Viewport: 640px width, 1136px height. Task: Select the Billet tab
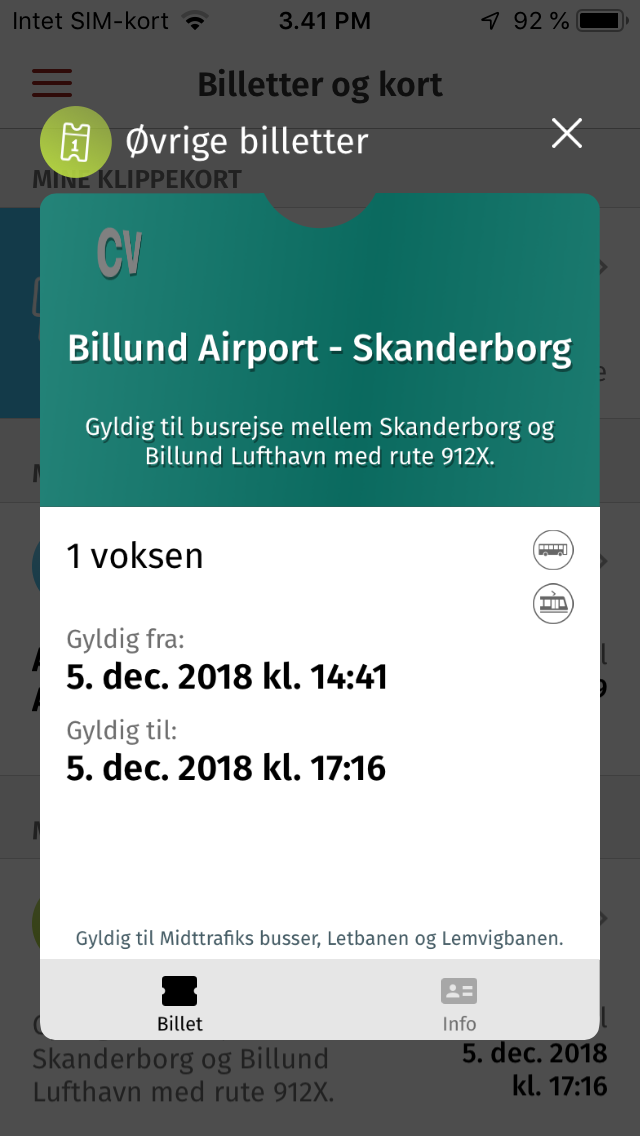(180, 1004)
